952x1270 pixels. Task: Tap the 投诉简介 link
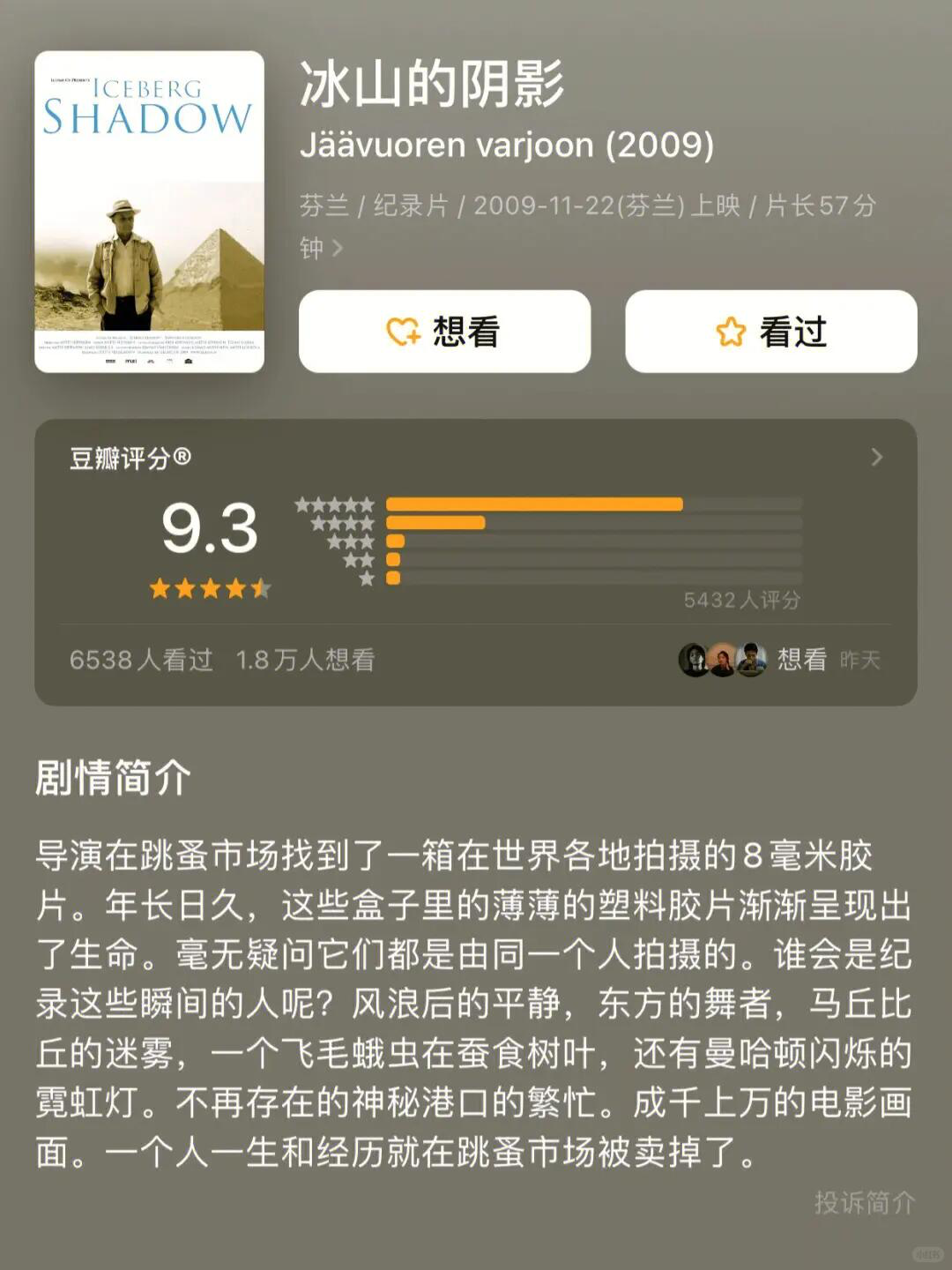click(864, 1202)
